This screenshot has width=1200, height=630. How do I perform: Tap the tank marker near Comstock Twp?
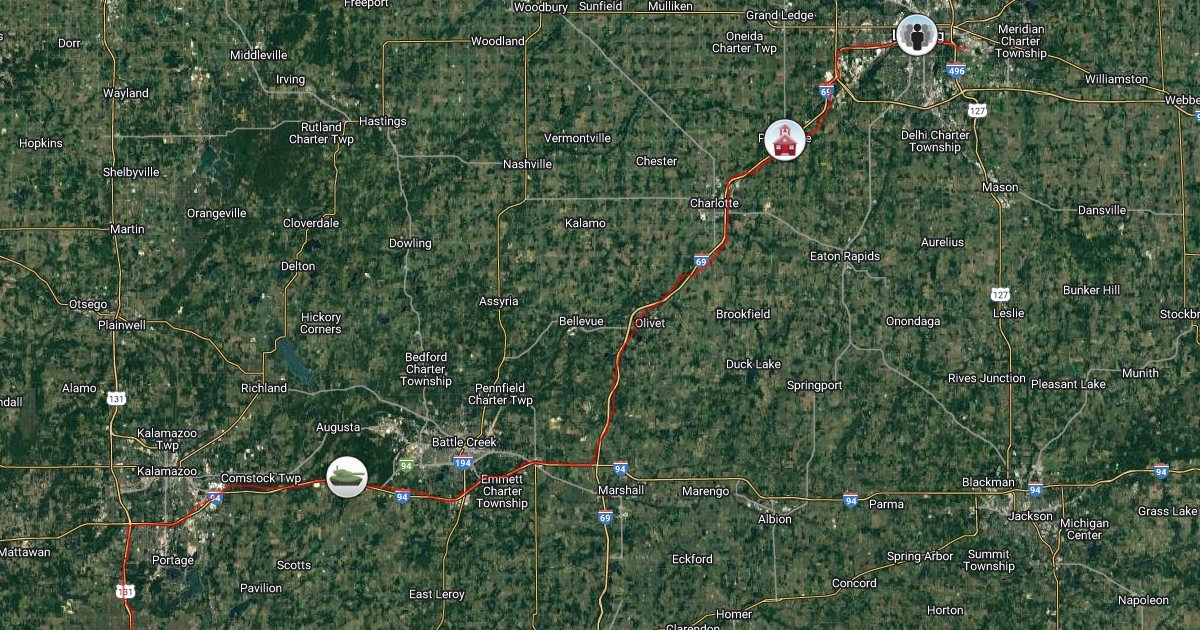[x=347, y=476]
